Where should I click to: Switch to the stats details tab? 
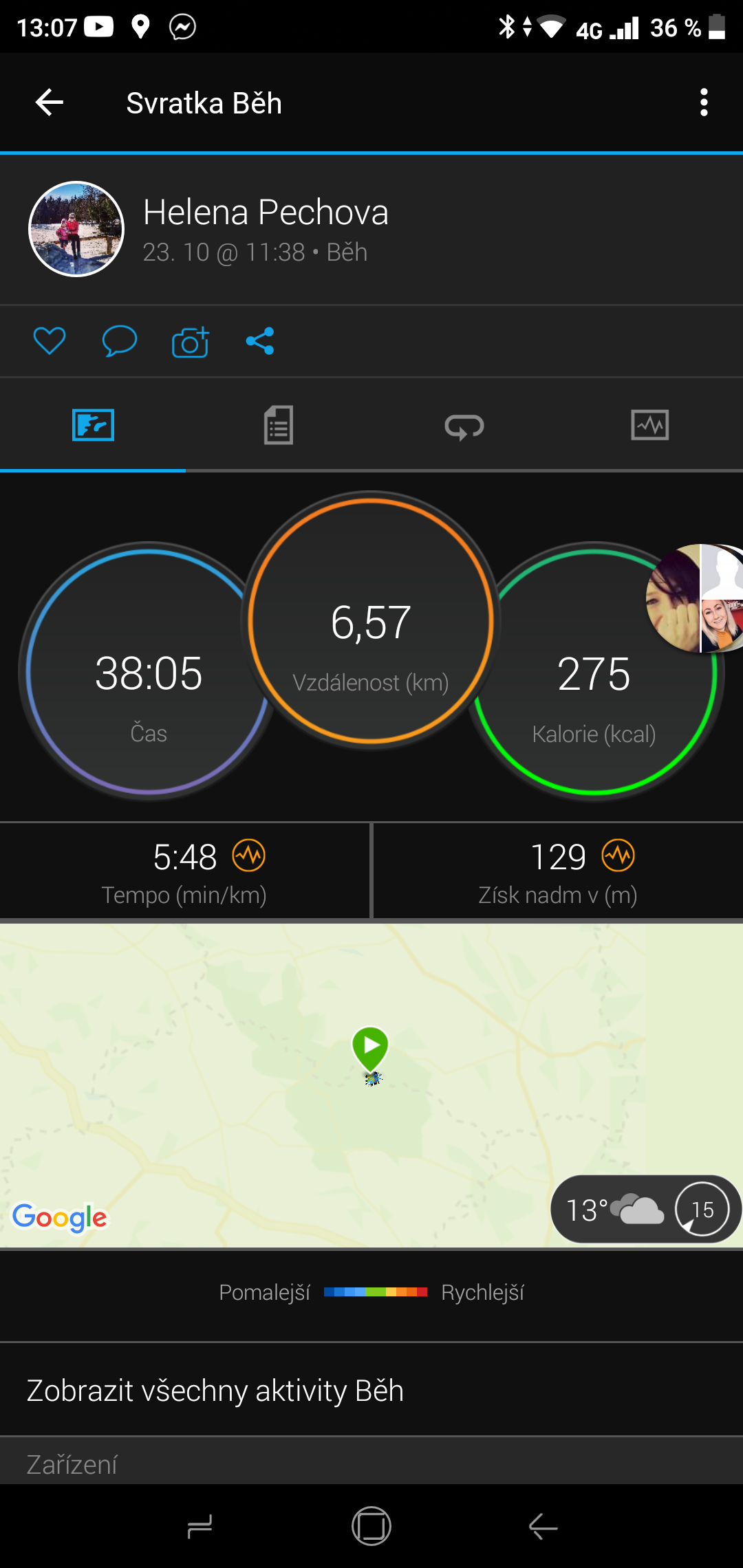279,425
